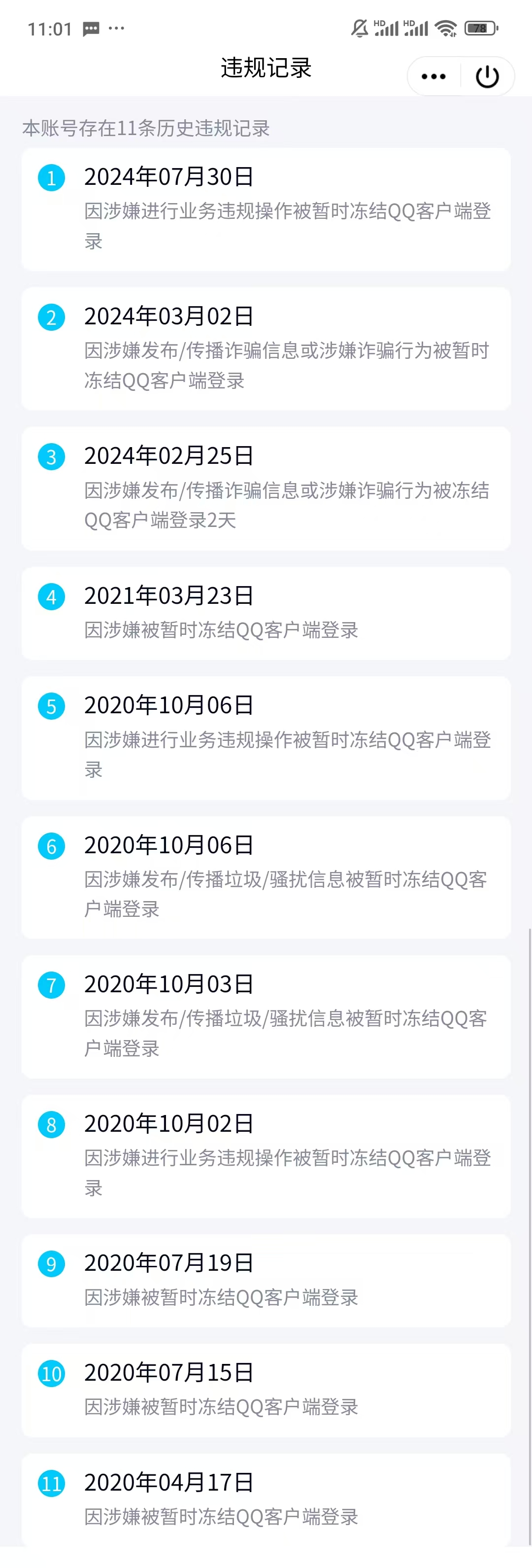Open the 2021年03月23日 violation record
The image size is (532, 1568).
tap(266, 612)
